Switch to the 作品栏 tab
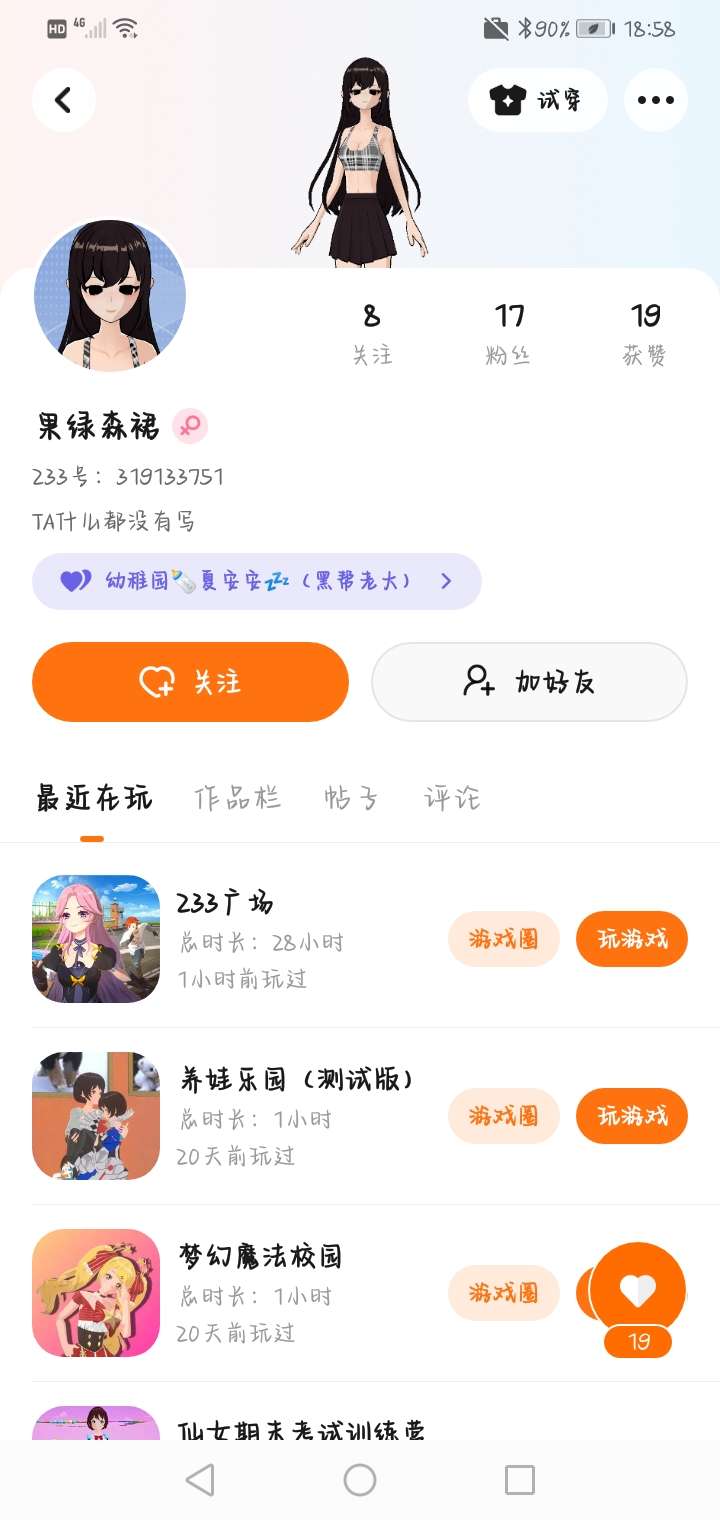 tap(237, 798)
